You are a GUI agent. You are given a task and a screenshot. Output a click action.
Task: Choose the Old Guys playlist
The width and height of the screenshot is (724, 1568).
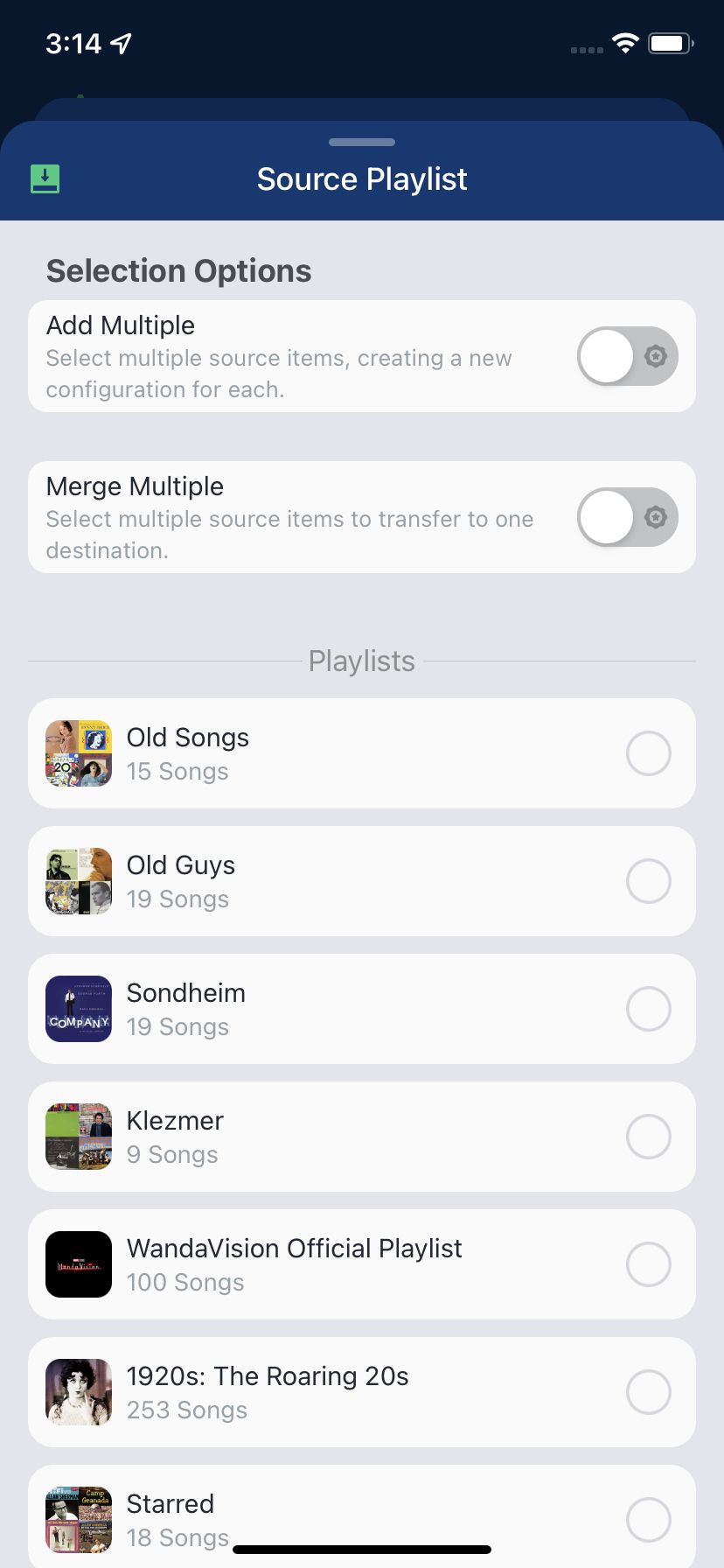point(648,881)
